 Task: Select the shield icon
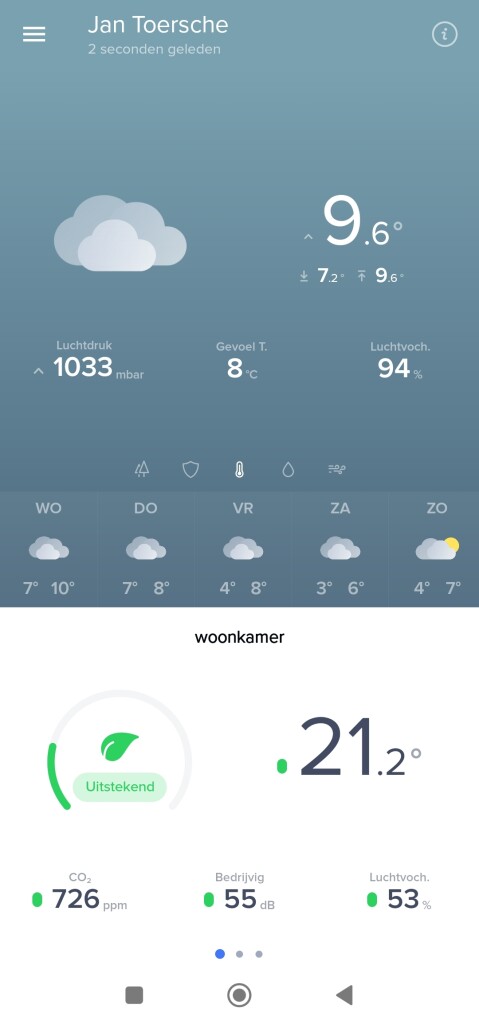pyautogui.click(x=190, y=469)
